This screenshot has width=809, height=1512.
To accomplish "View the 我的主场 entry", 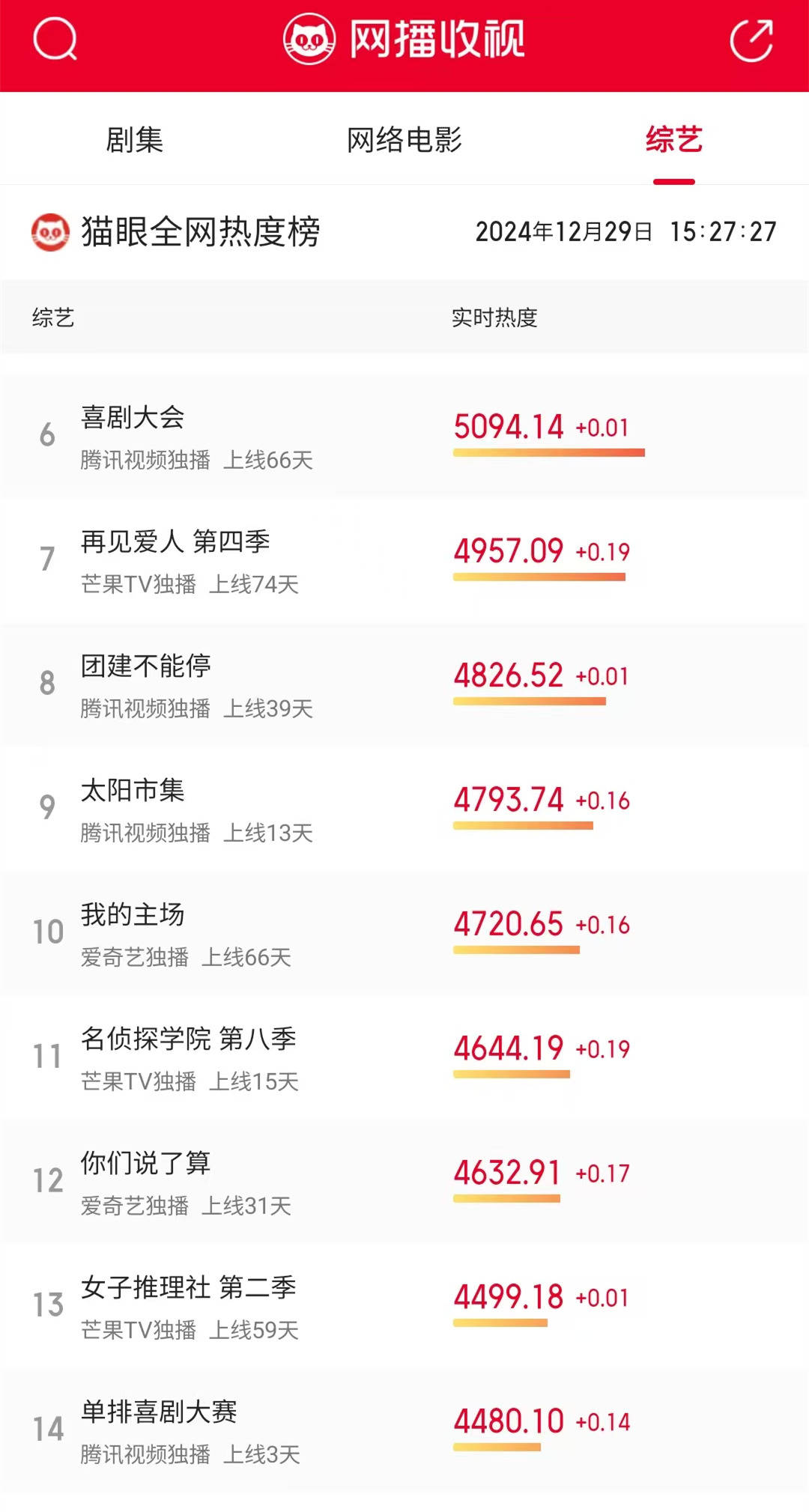I will coord(404,933).
